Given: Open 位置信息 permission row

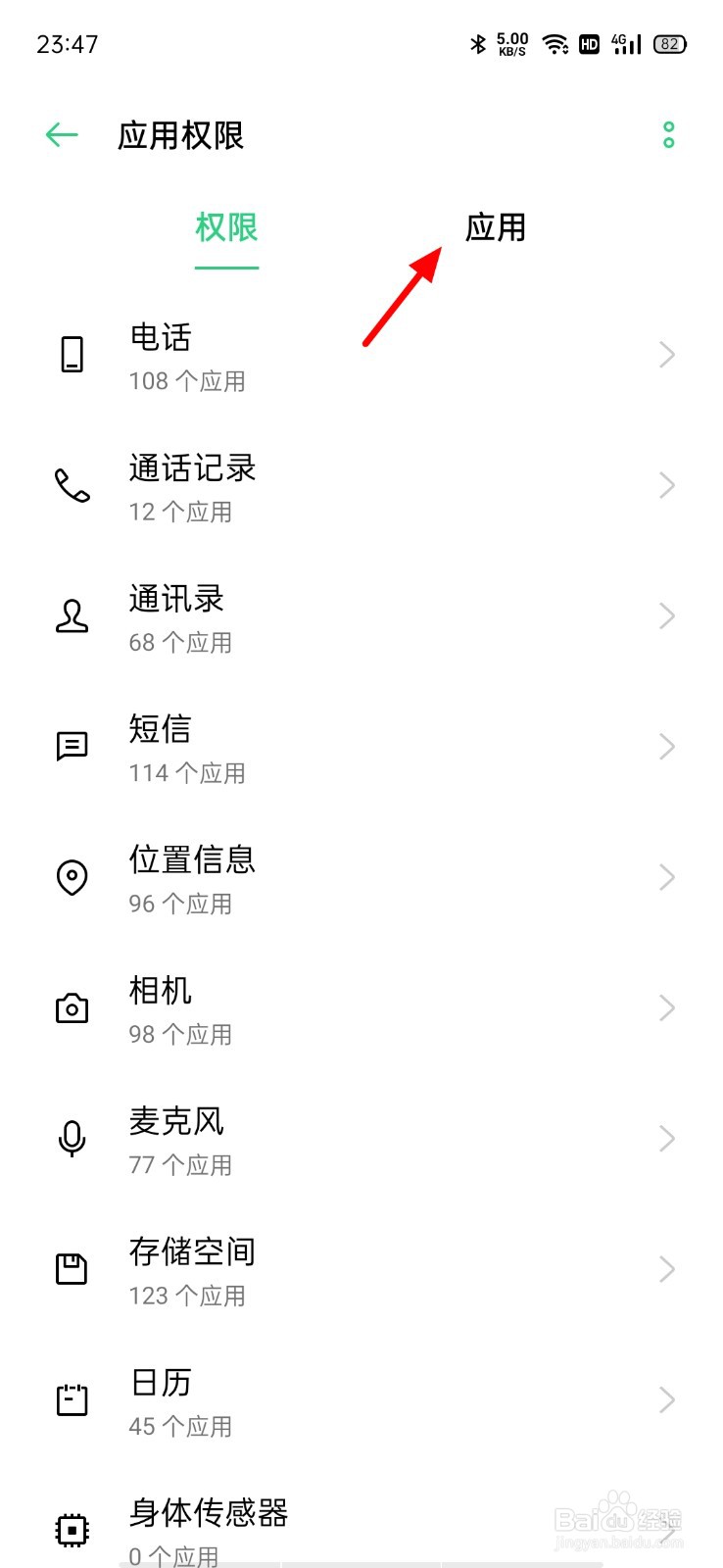Looking at the screenshot, I should click(x=361, y=879).
